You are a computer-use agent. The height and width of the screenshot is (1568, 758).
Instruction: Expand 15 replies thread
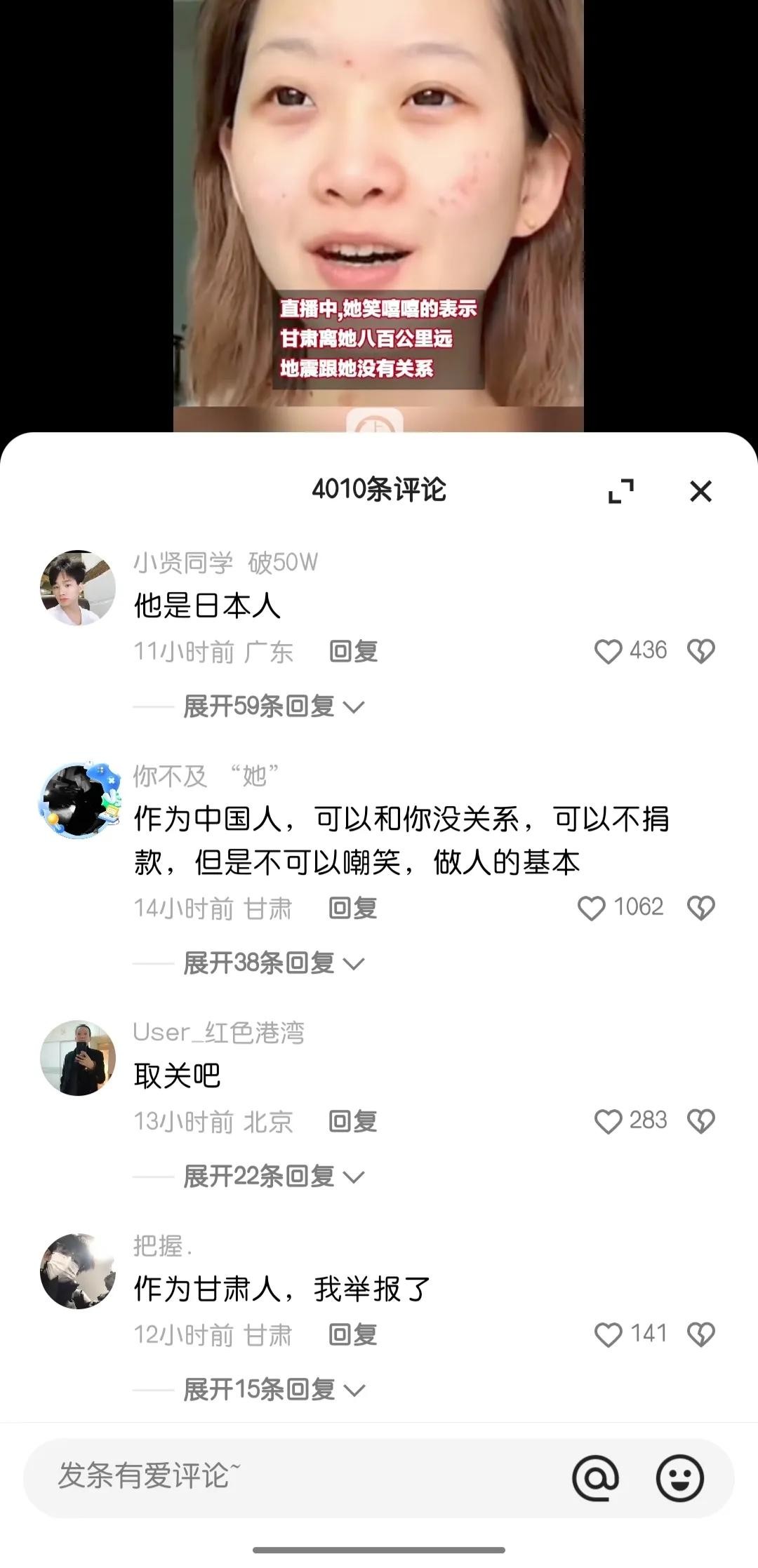[x=274, y=1390]
